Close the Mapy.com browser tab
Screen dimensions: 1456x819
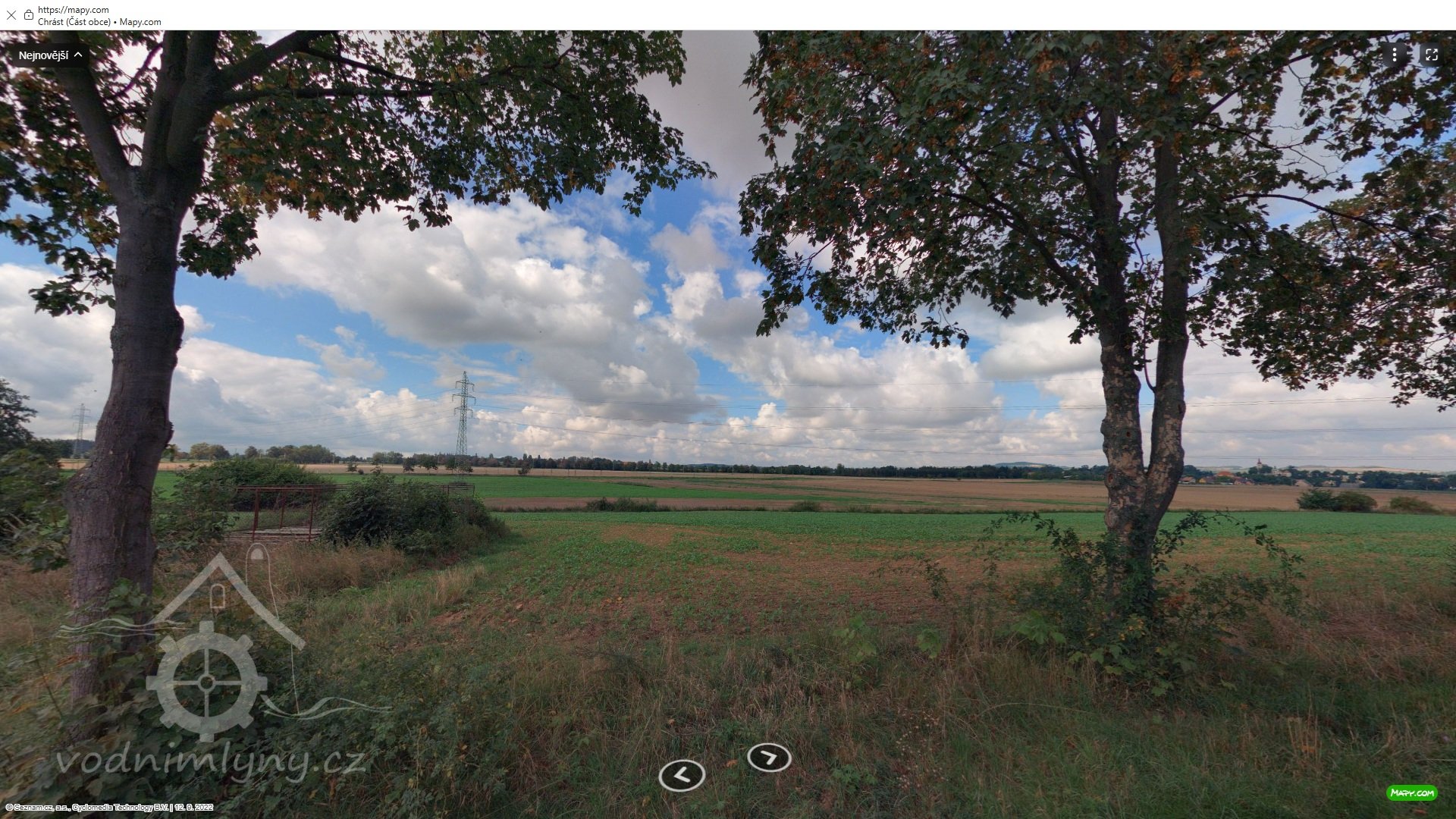tap(11, 15)
